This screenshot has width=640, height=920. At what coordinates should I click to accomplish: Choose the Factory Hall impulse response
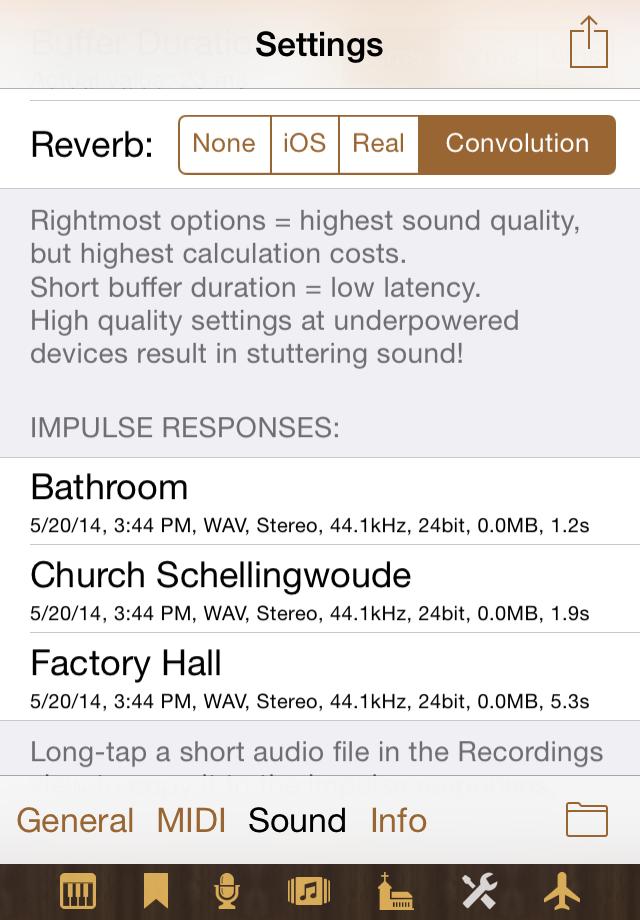click(x=320, y=676)
